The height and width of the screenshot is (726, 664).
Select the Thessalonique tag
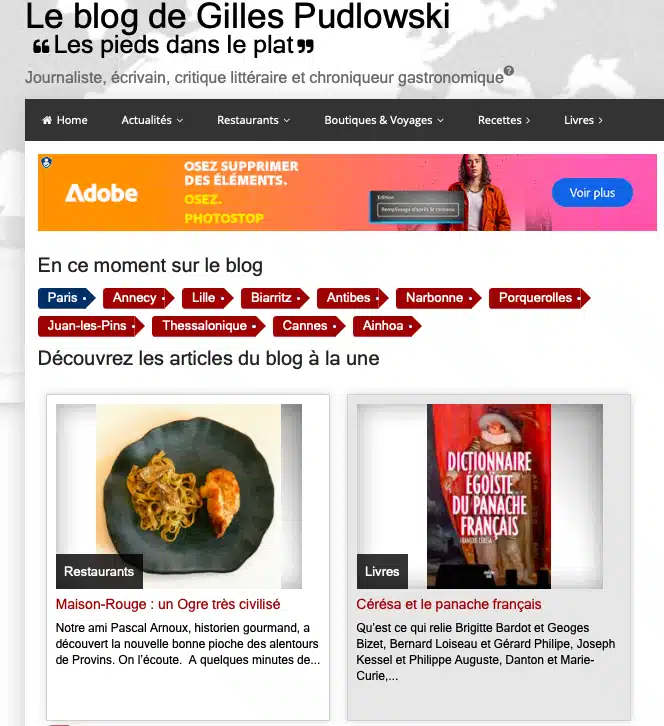(205, 326)
